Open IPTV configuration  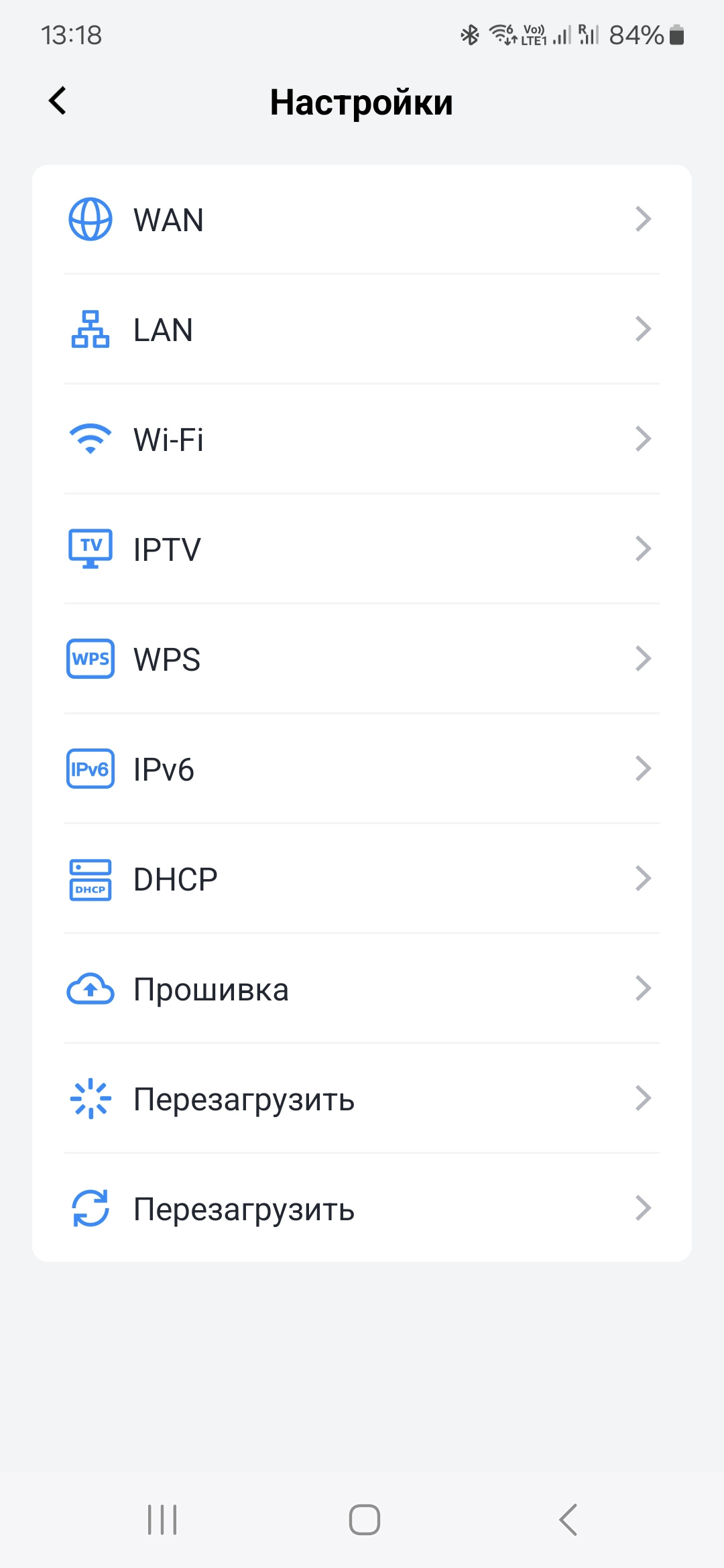point(362,549)
